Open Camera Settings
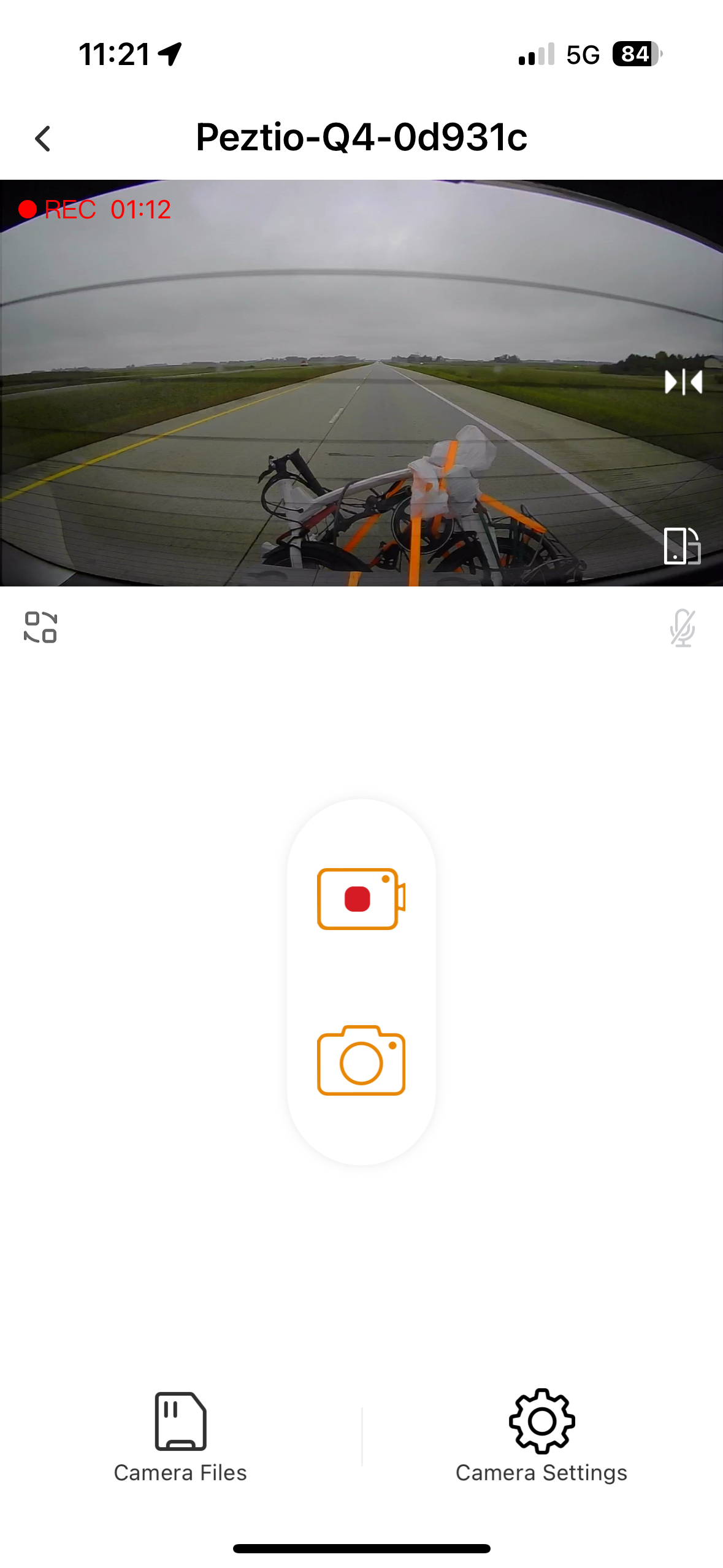This screenshot has height=1568, width=723. [541, 1437]
